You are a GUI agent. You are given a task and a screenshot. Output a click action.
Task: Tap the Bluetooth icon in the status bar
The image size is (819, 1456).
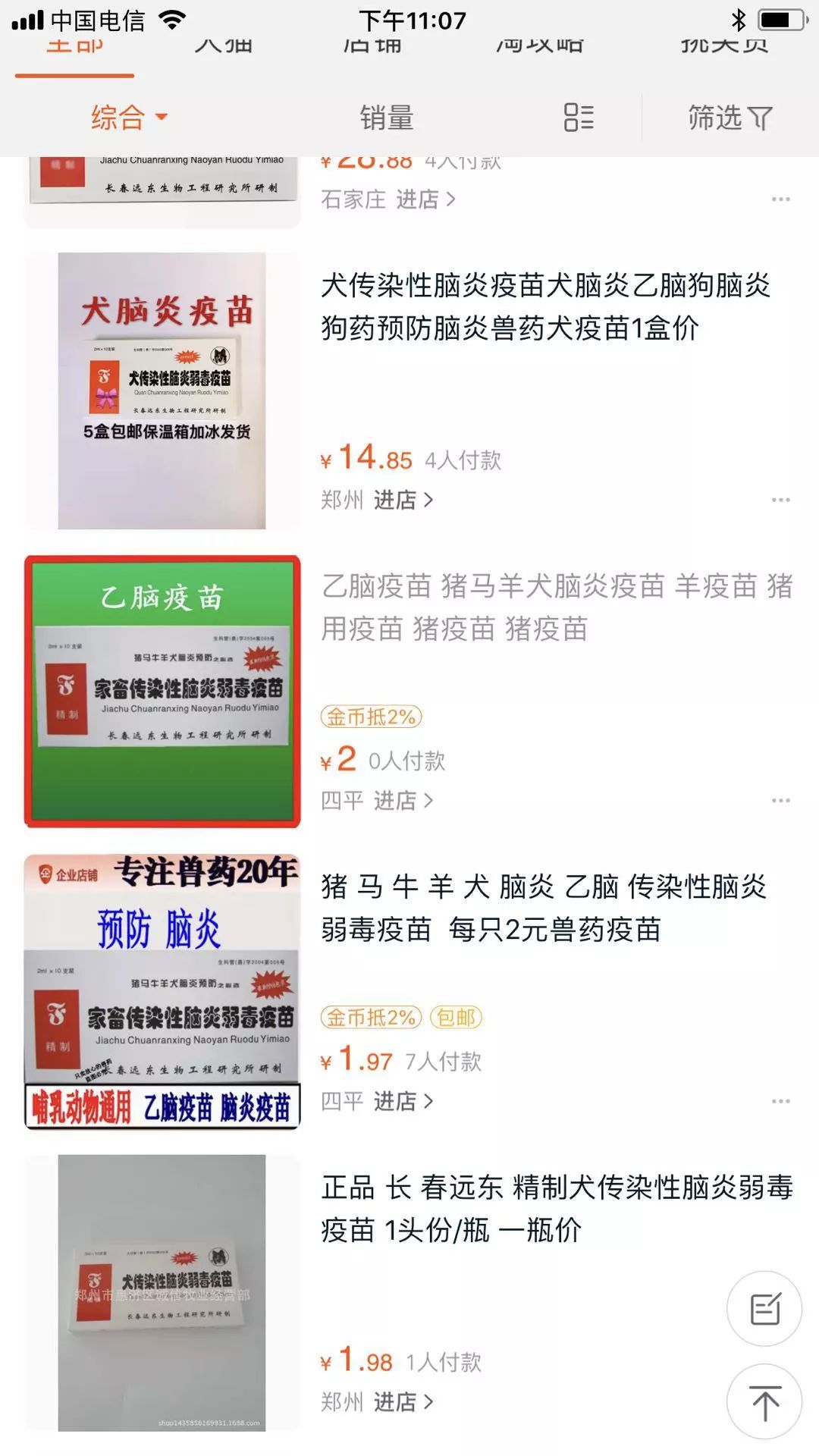[738, 21]
